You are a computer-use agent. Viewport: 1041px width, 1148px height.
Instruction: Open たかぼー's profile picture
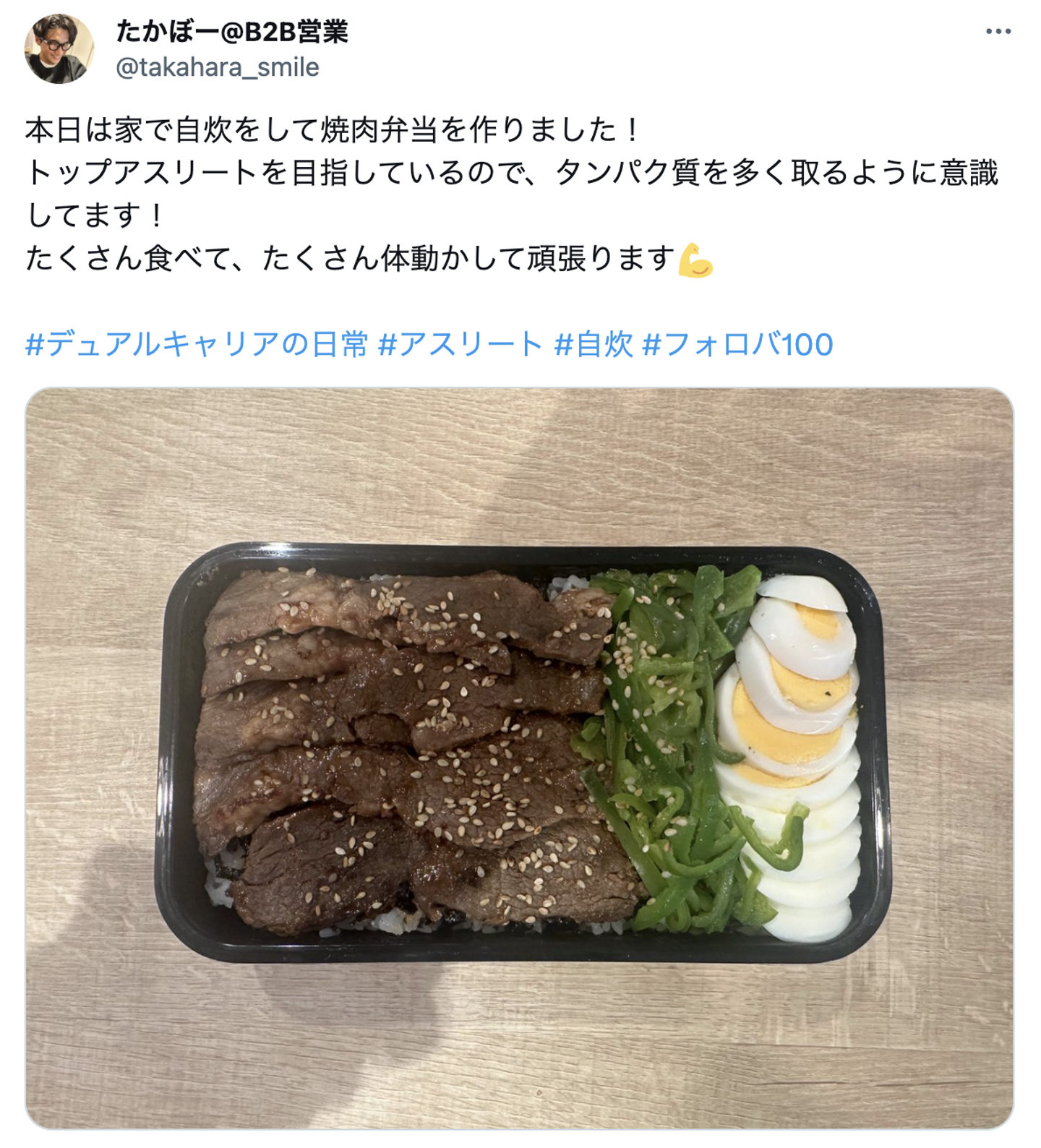[x=59, y=49]
